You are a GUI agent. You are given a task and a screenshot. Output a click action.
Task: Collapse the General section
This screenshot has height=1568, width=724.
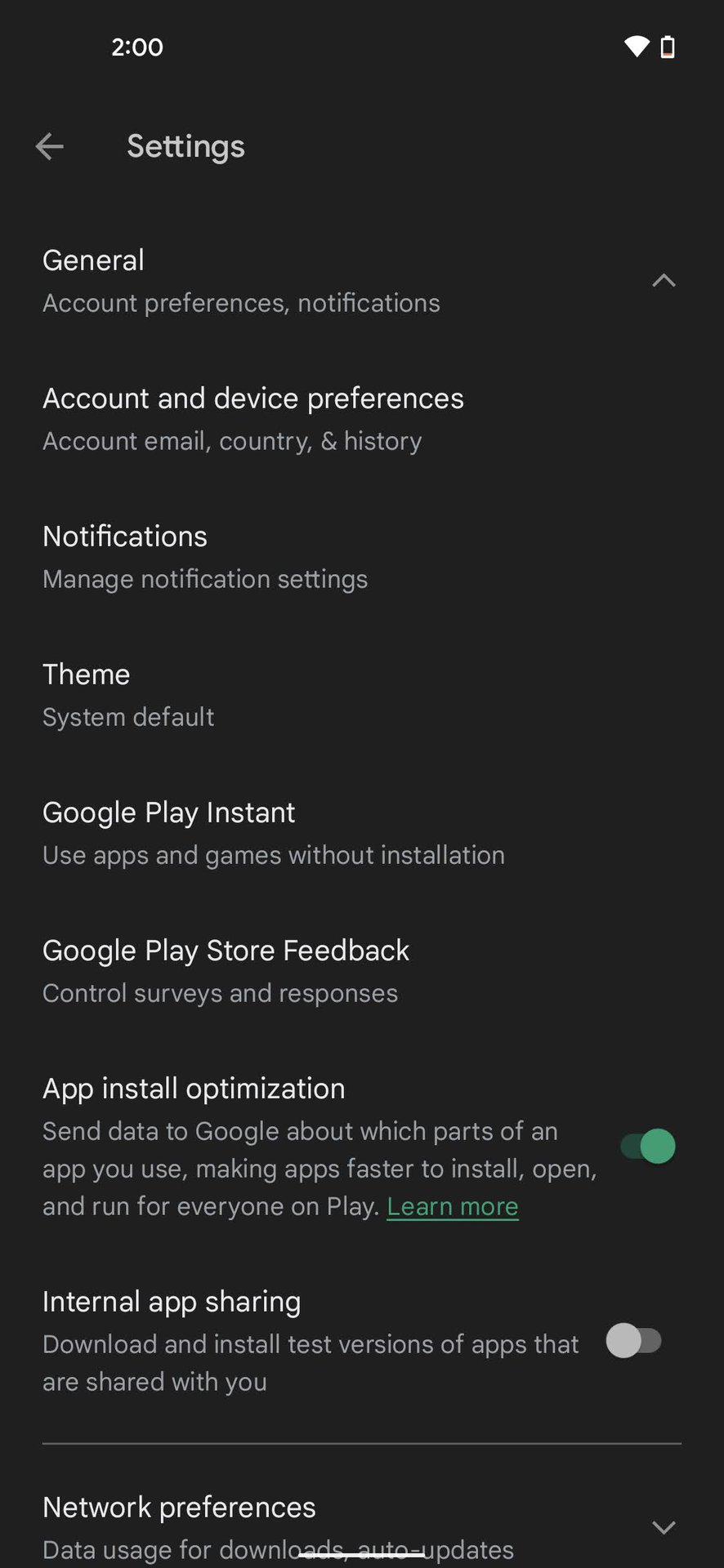coord(663,281)
